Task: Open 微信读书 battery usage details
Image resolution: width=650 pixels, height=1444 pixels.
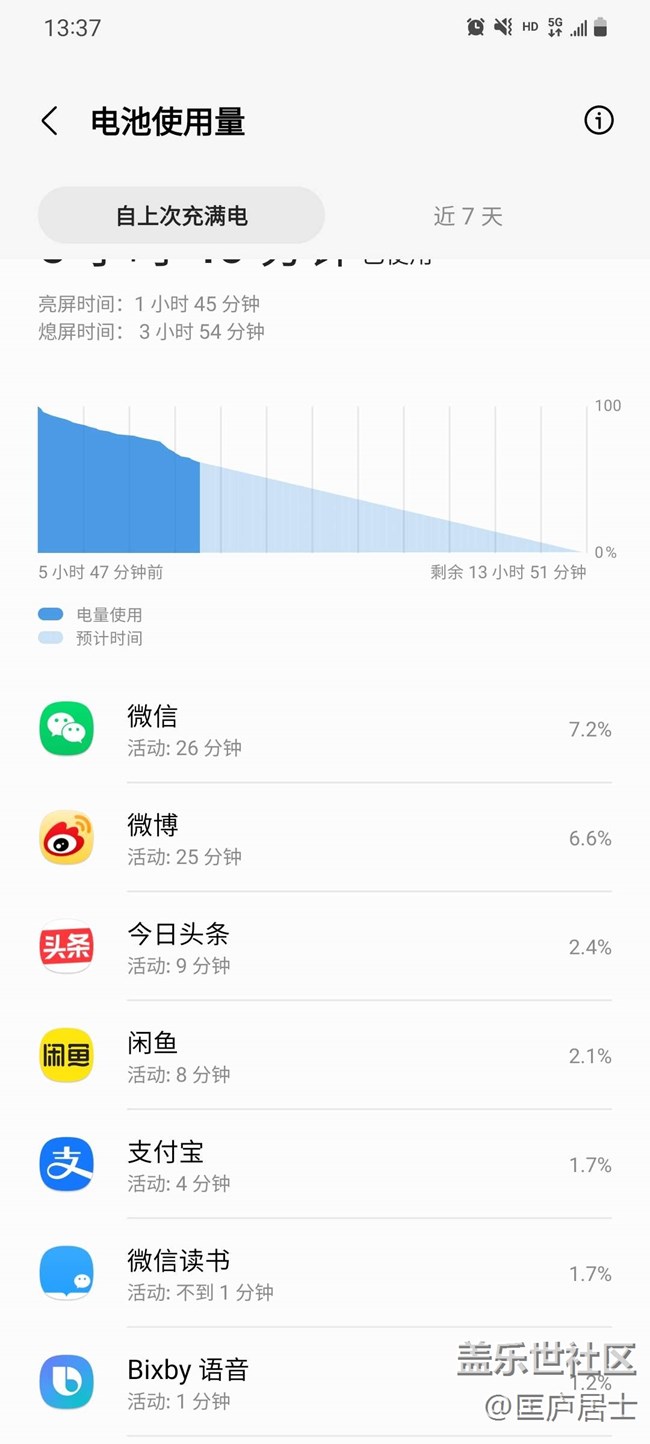Action: click(325, 1274)
